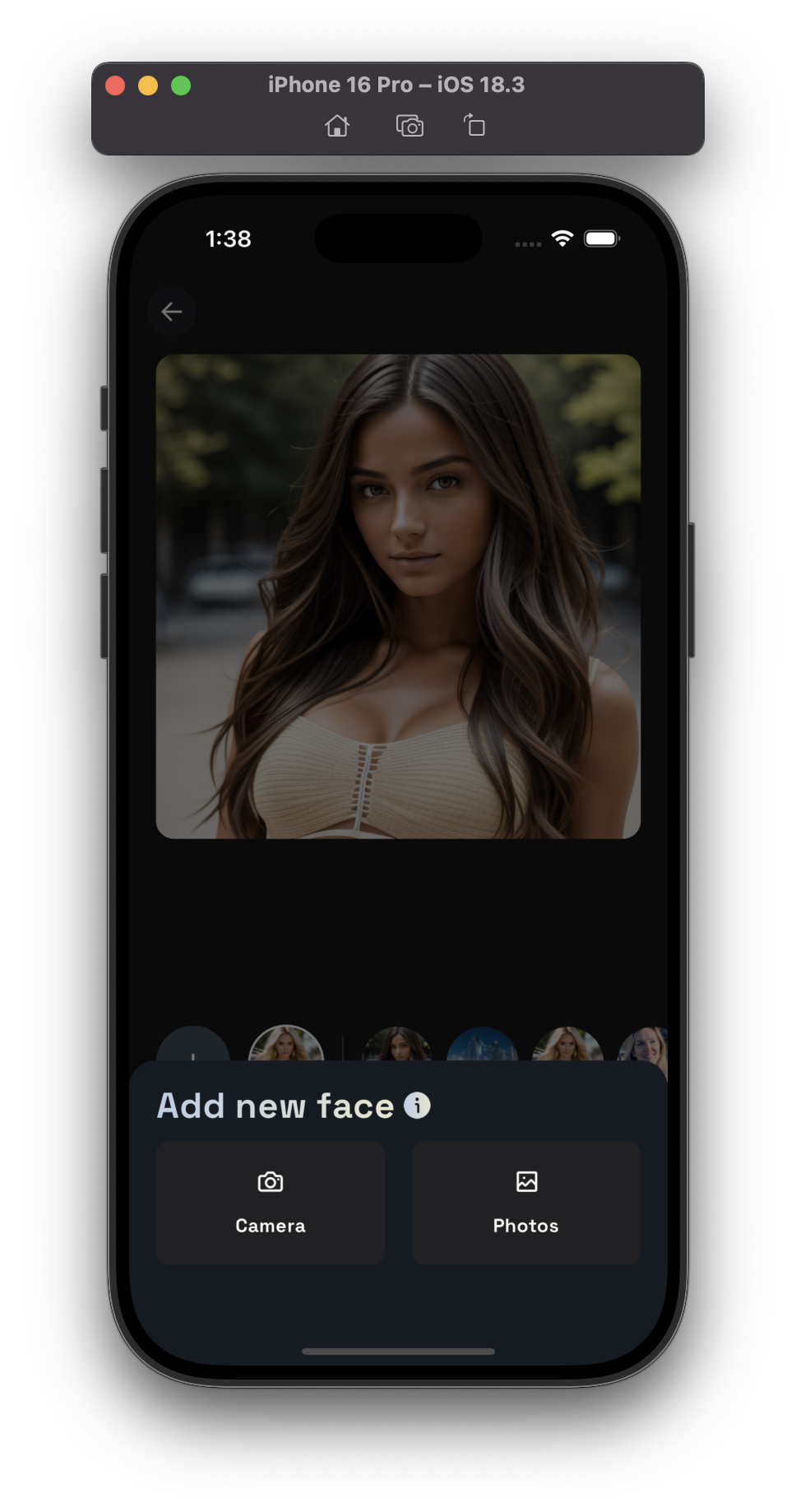Click the home button in the simulator toolbar
This screenshot has width=796, height=1512.
coord(337,126)
